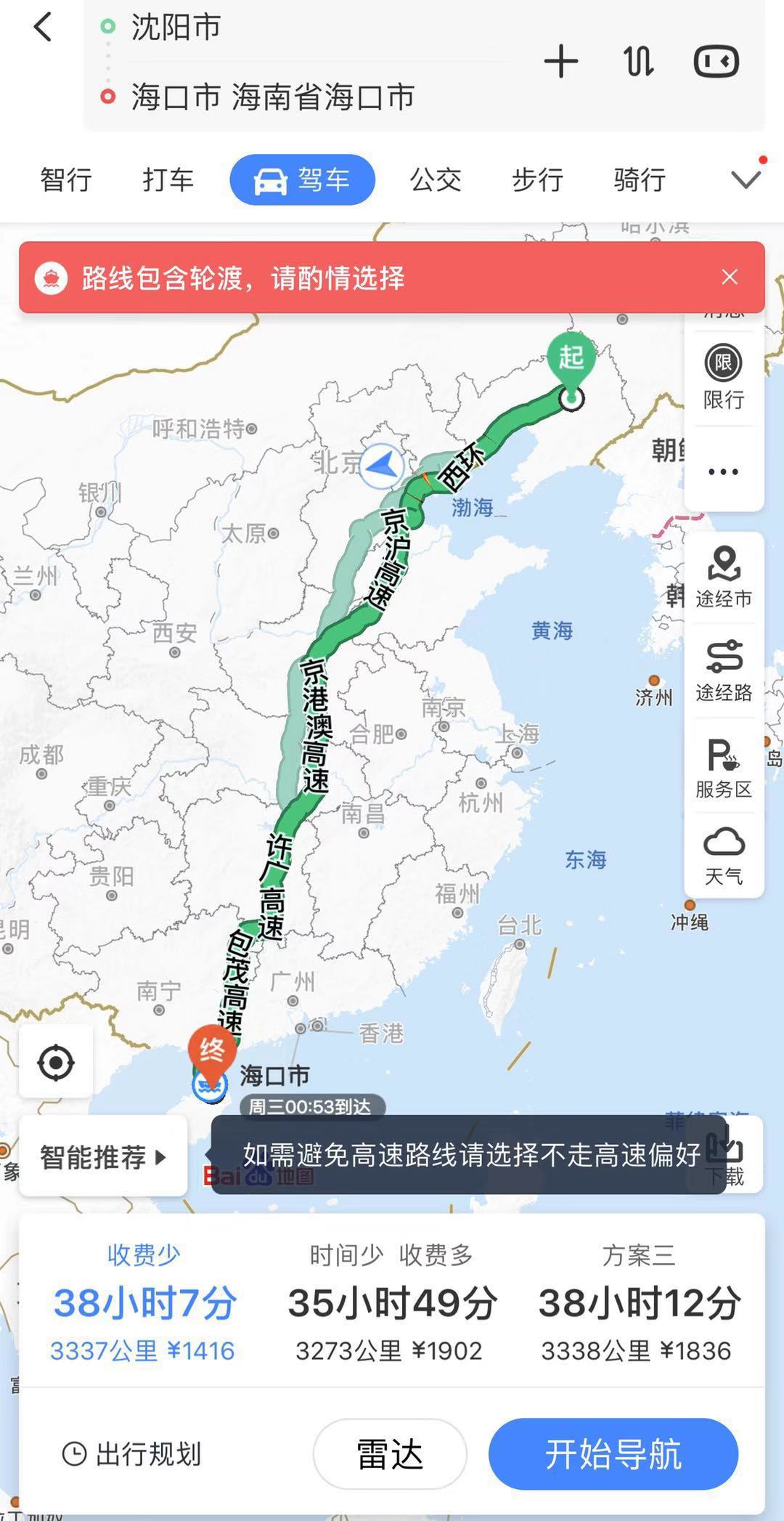784x1521 pixels.
Task: Expand more travel modes with the chevron
Action: [746, 179]
